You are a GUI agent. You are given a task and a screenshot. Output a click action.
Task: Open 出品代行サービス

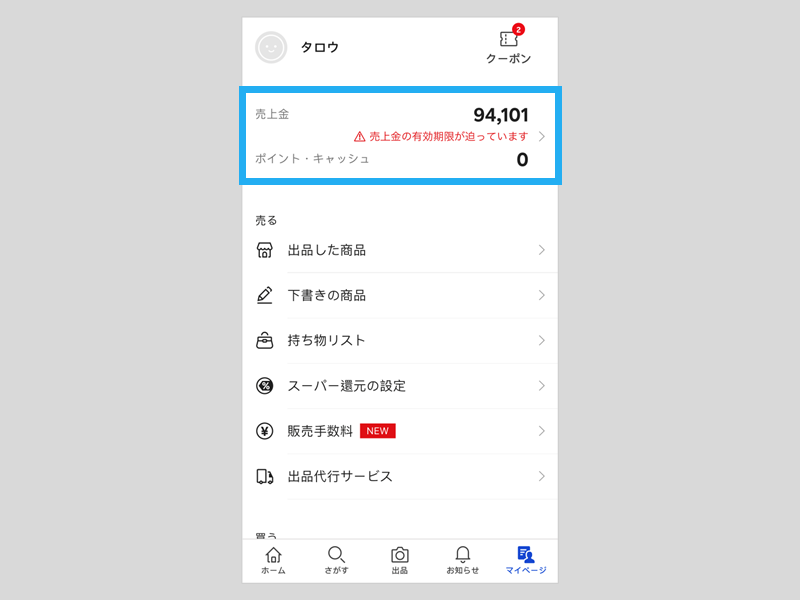(400, 476)
